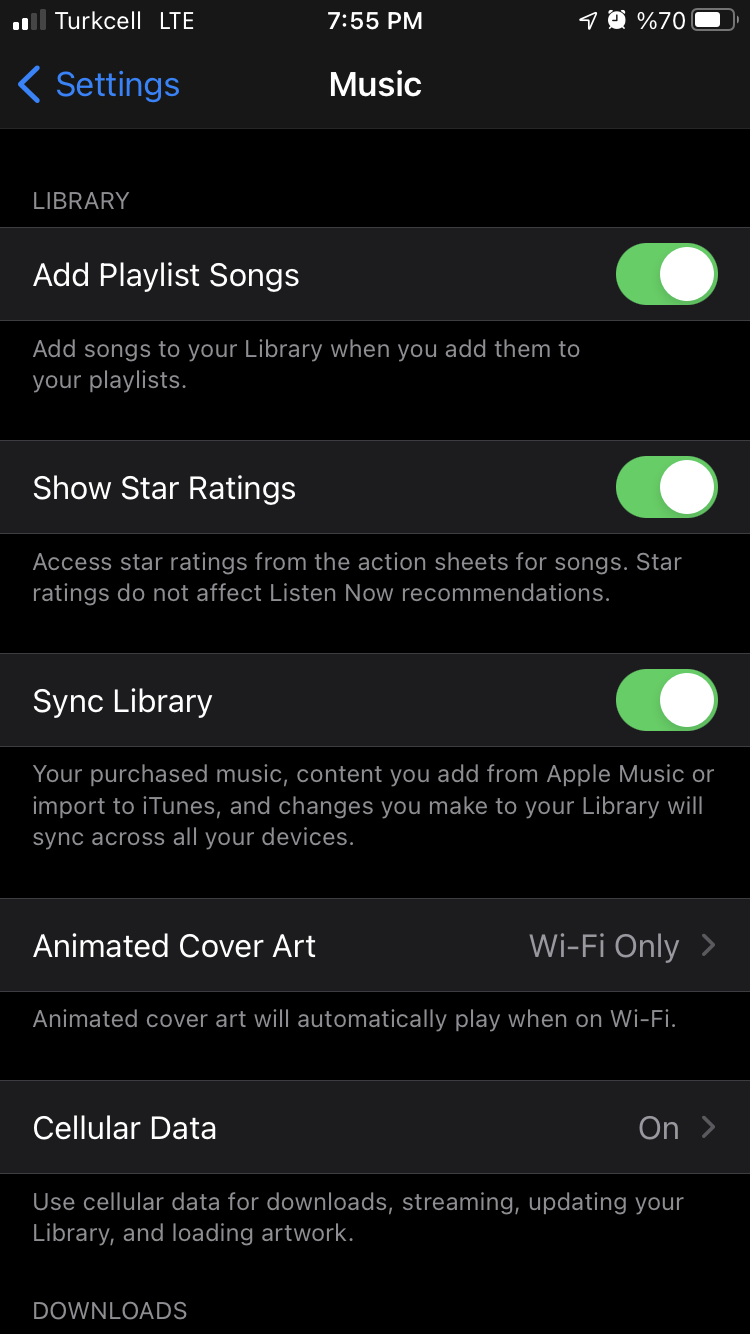Open Animated Cover Art options
This screenshot has width=750, height=1334.
(x=375, y=945)
